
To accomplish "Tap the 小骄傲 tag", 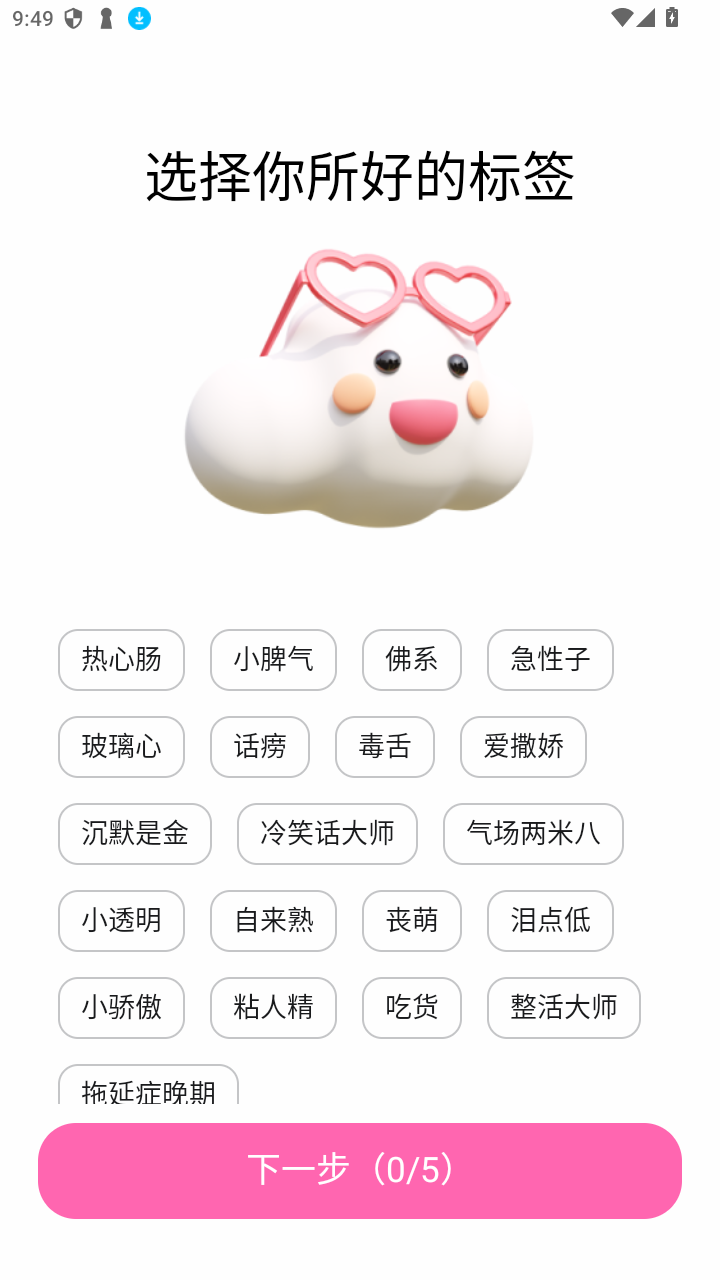I will 121,1008.
